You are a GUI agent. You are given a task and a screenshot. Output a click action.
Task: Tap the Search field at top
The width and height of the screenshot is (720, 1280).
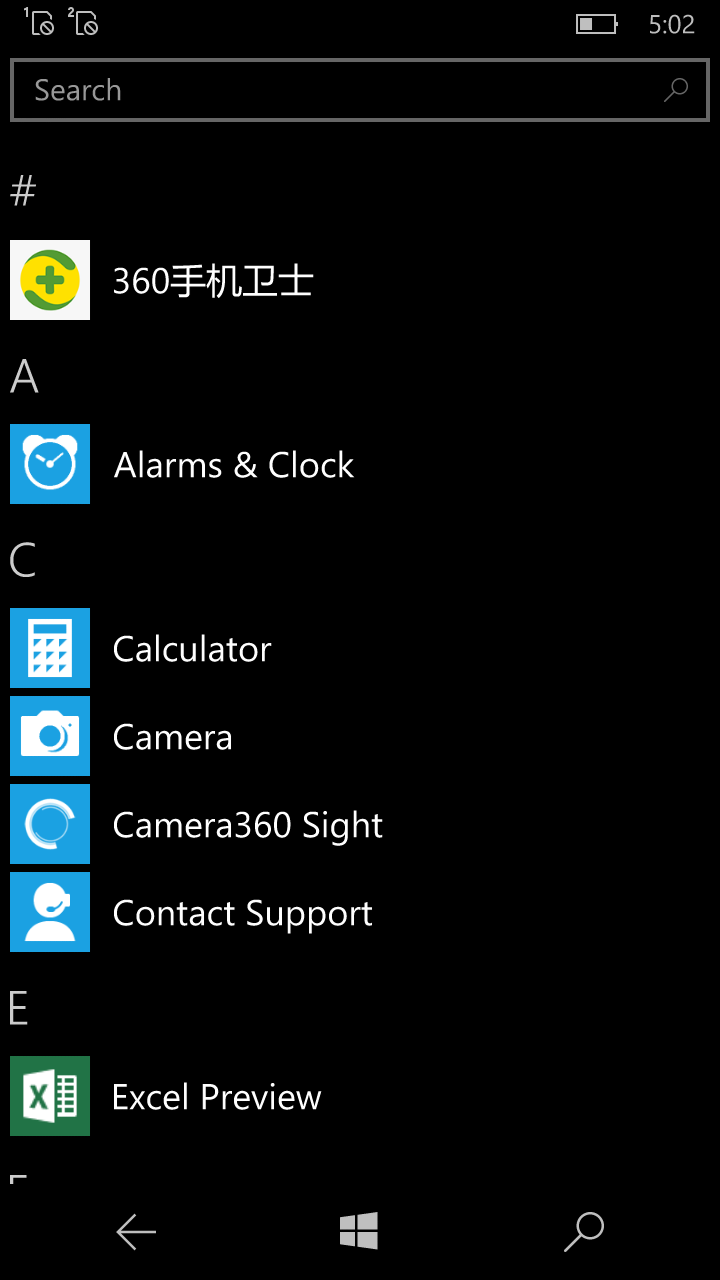tap(359, 90)
